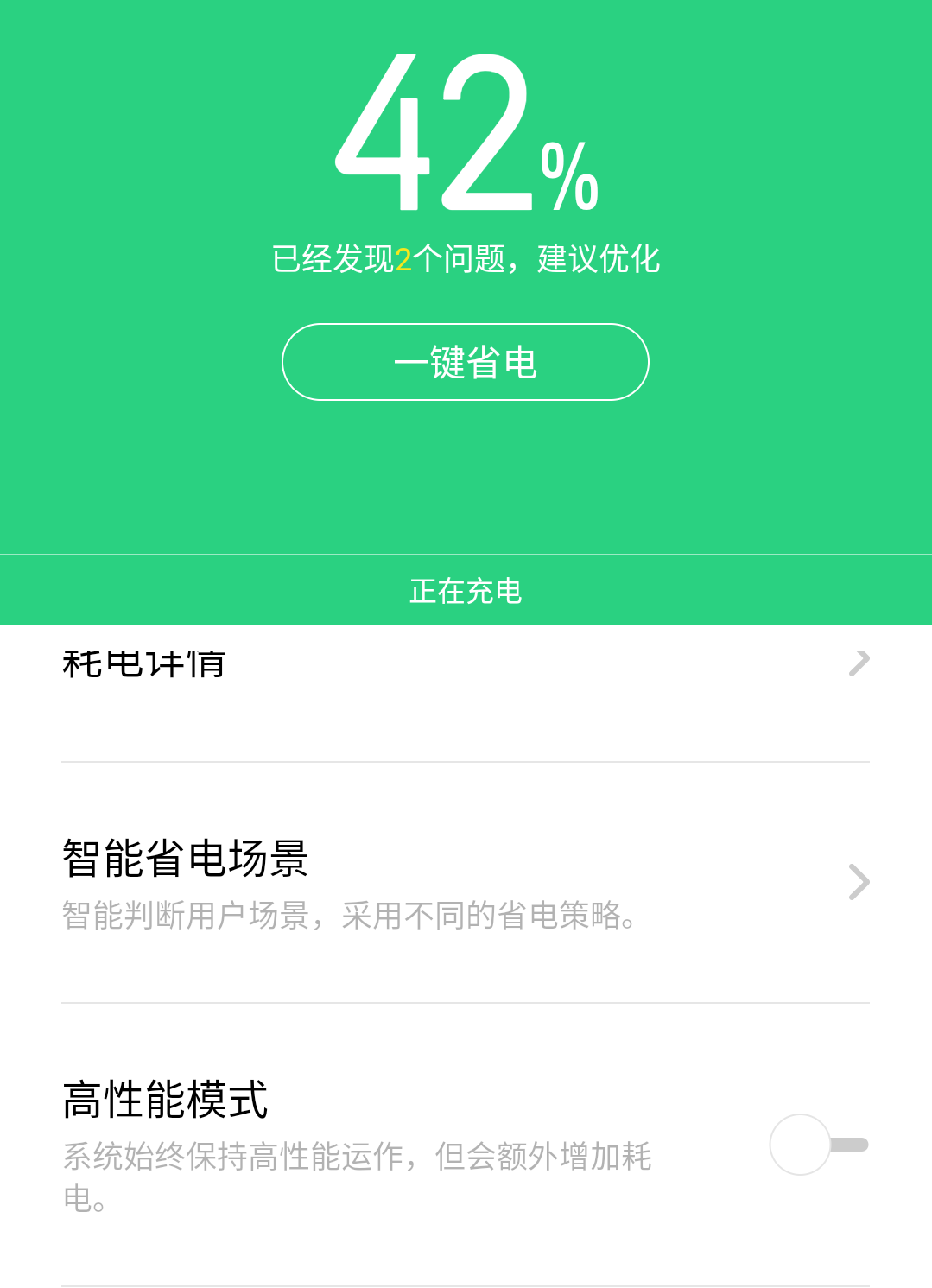Enable the 高性能模式 switch
Screen dimensions: 932x1288
coord(817,1145)
